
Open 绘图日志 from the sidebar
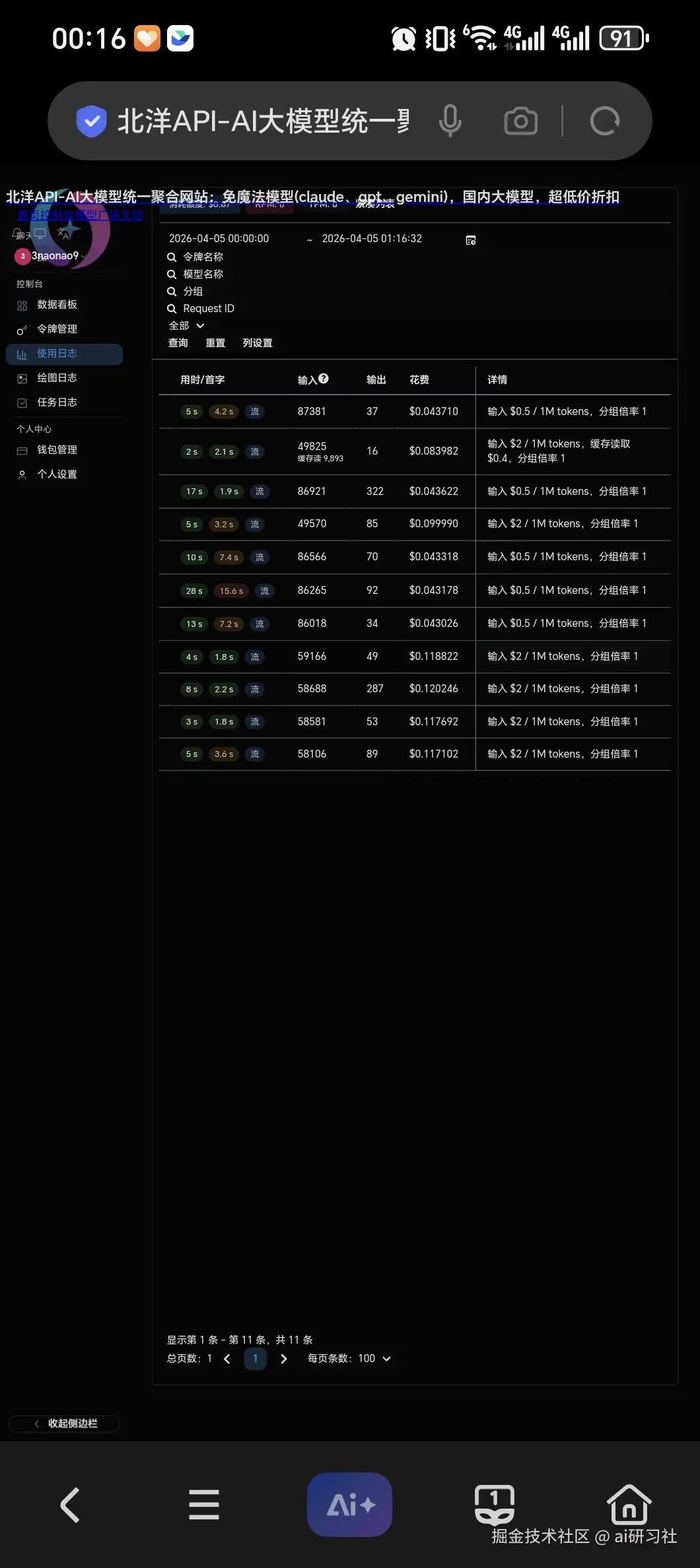(x=56, y=377)
